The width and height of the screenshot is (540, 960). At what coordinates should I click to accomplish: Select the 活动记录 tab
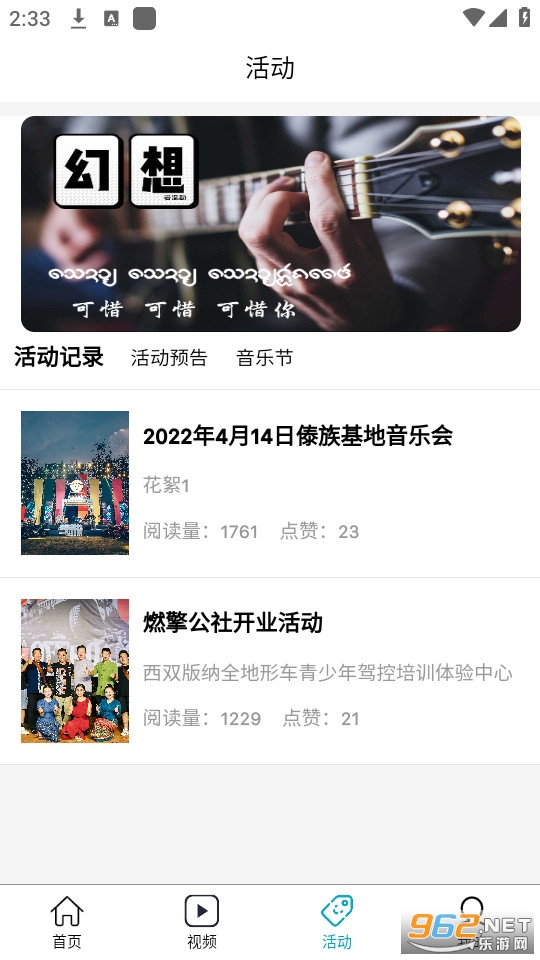59,357
